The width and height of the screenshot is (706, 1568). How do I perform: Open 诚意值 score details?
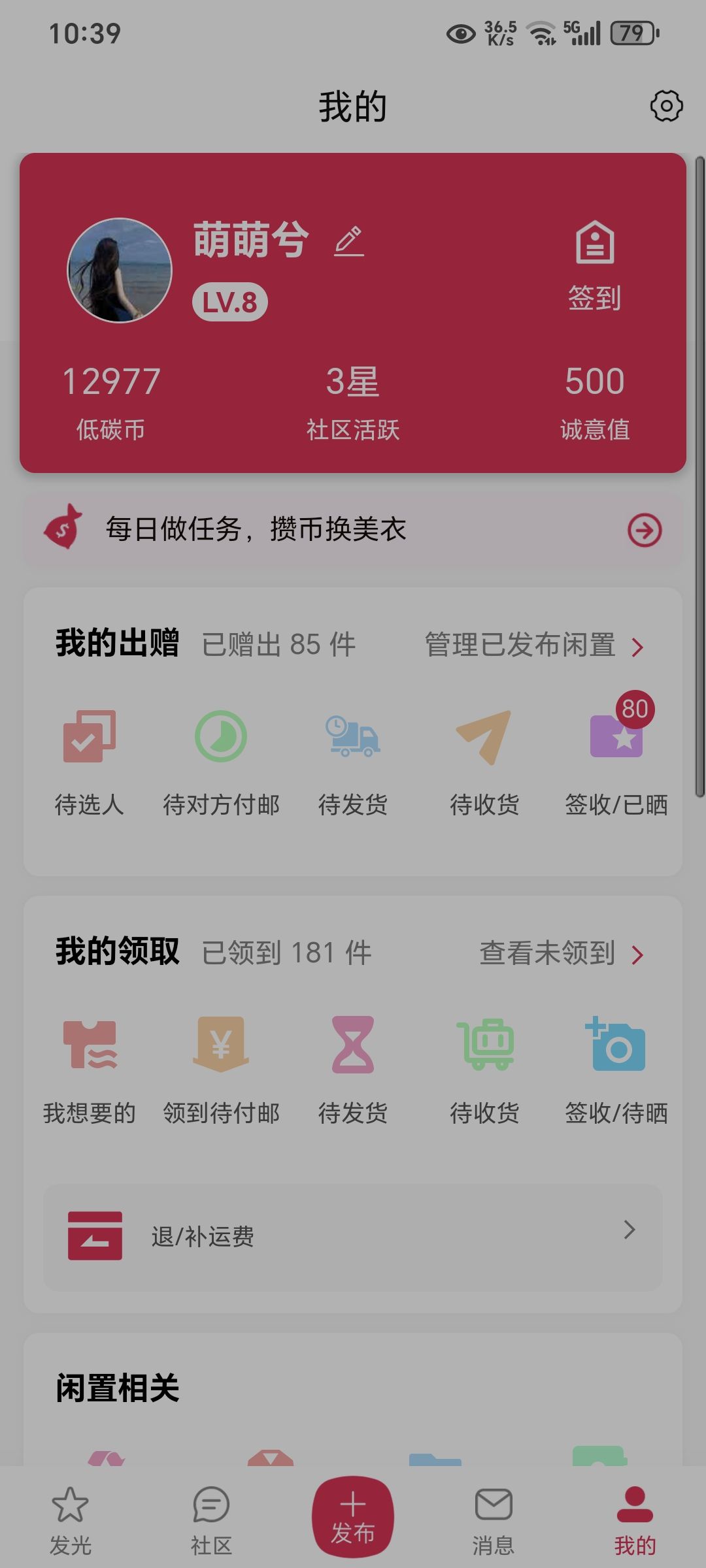[594, 400]
